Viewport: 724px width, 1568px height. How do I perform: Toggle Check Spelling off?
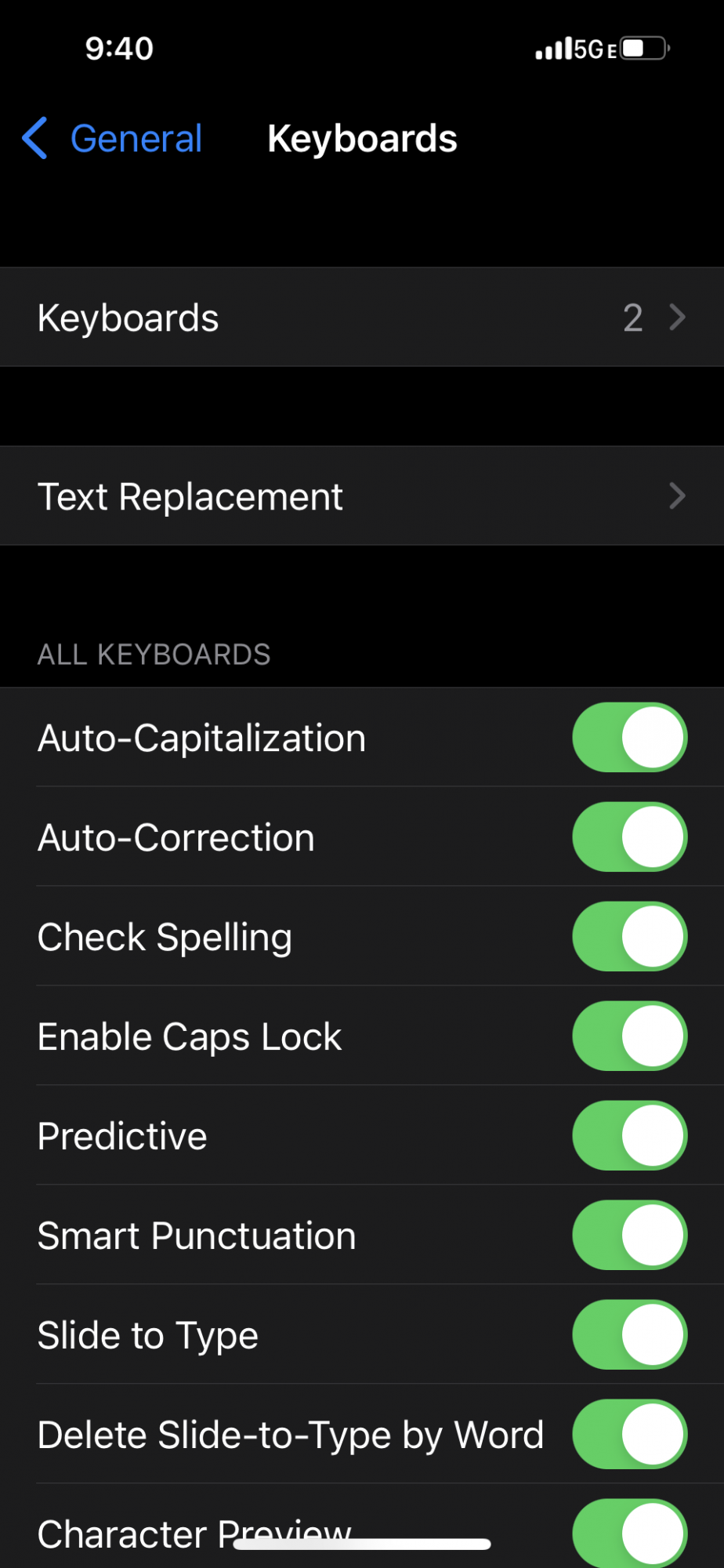630,937
